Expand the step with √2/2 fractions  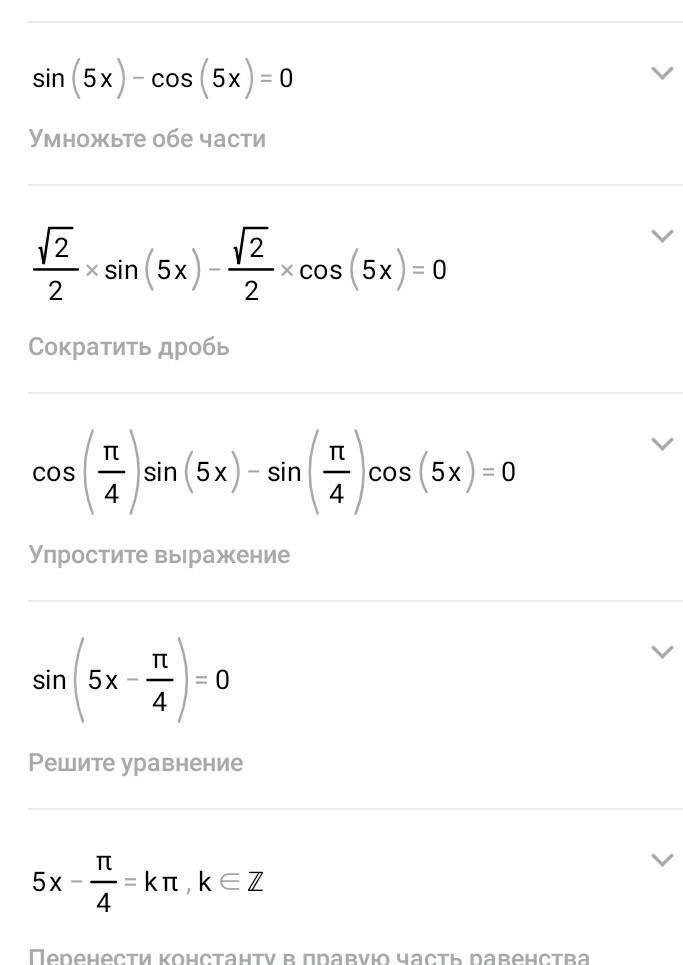point(662,236)
